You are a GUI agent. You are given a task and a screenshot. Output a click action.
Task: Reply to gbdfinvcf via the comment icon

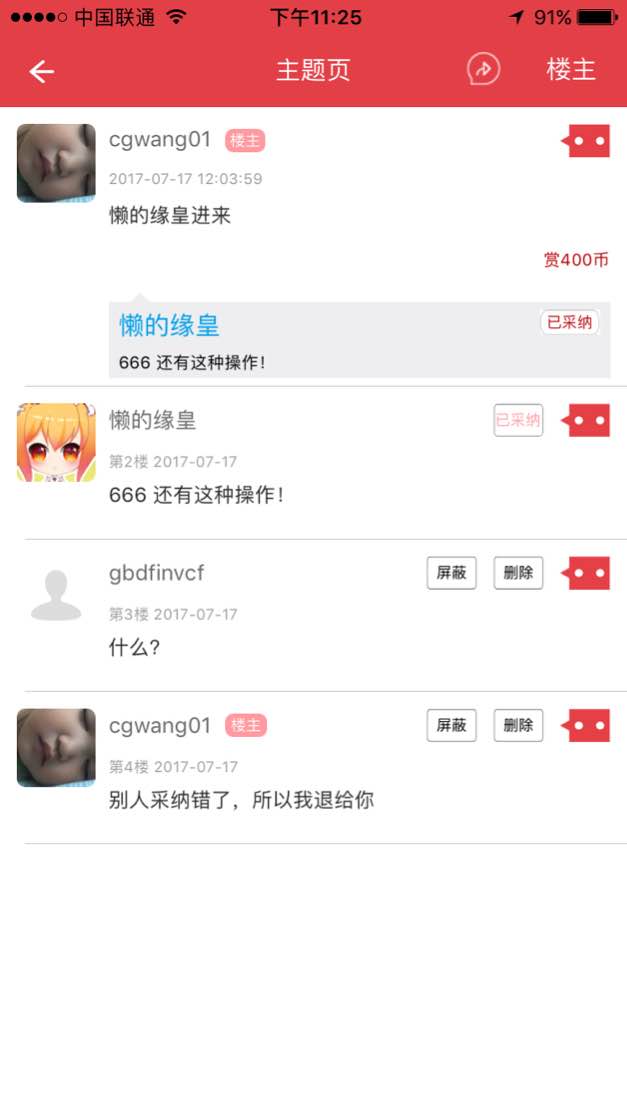(x=587, y=573)
